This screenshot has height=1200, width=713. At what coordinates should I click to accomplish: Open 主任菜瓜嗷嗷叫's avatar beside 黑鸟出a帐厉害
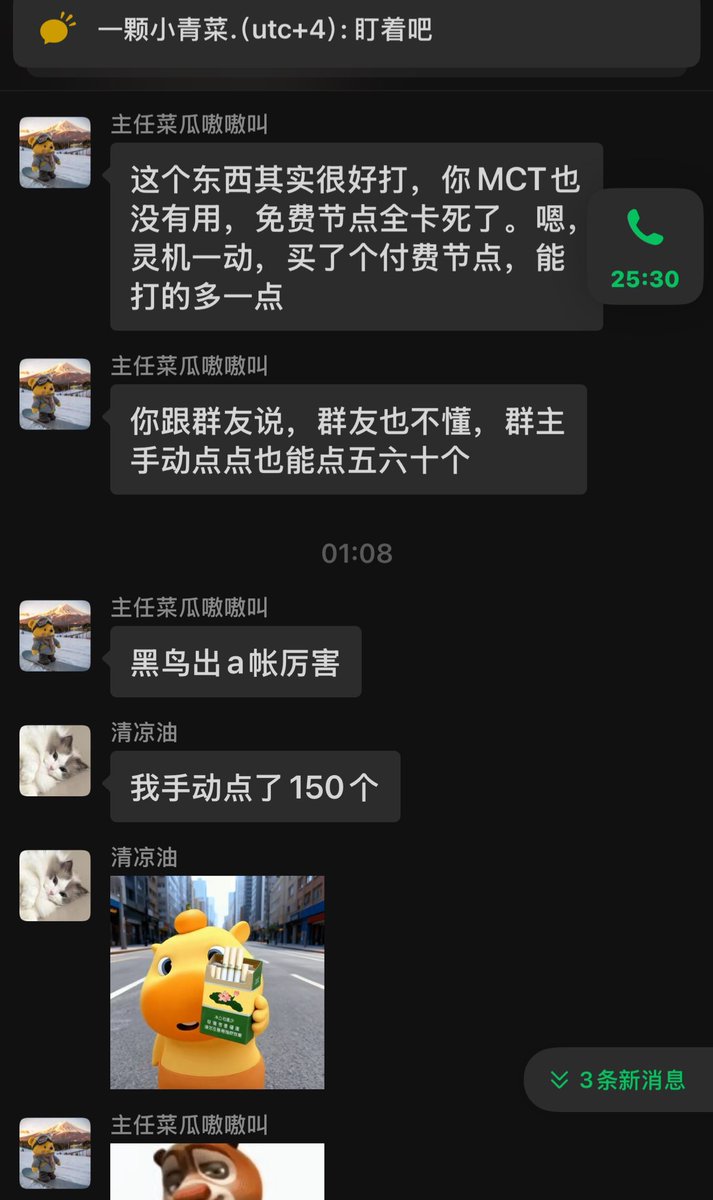[x=55, y=636]
